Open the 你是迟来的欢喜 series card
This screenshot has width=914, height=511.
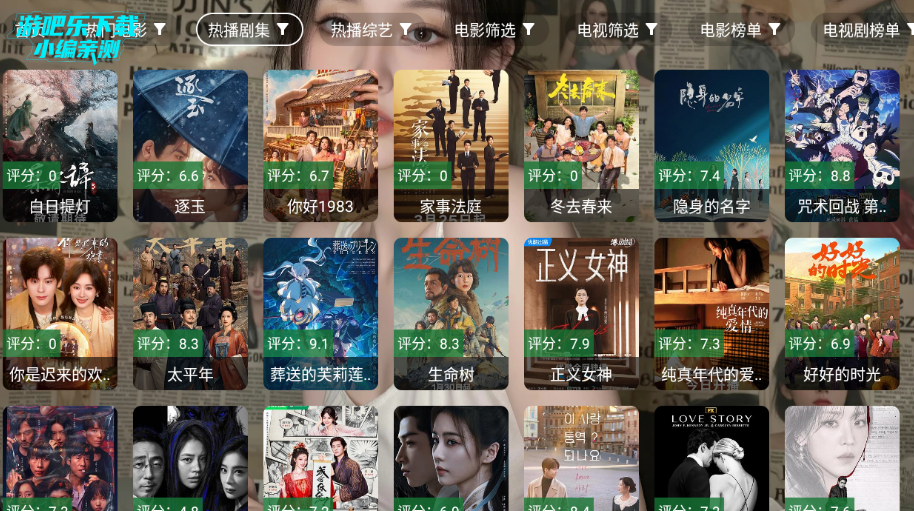point(60,313)
